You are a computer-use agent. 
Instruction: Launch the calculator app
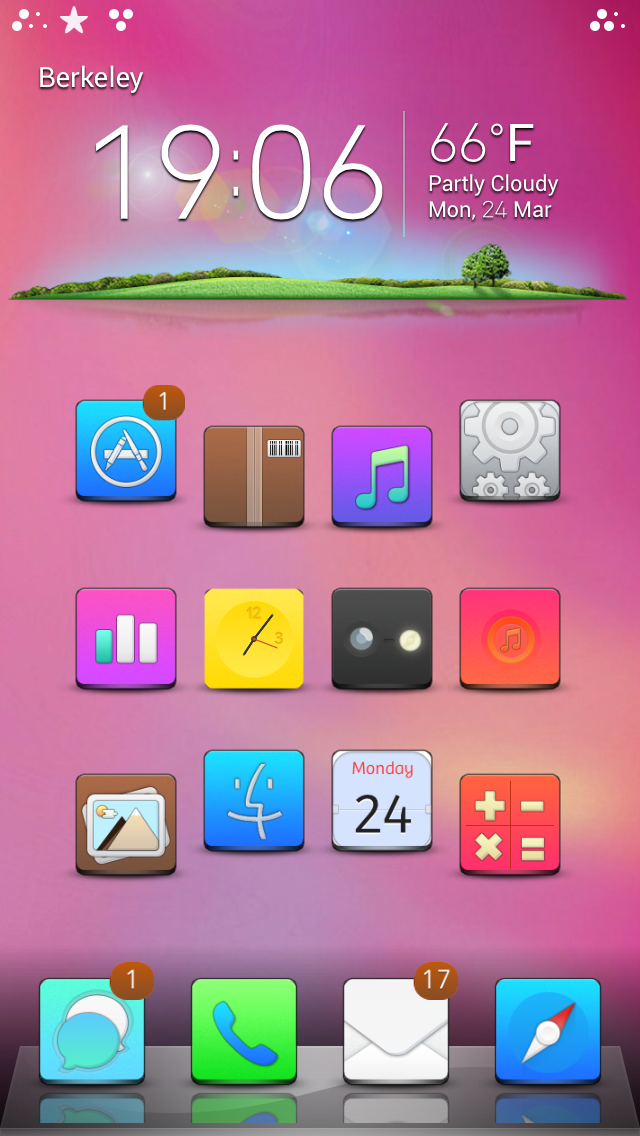[510, 824]
